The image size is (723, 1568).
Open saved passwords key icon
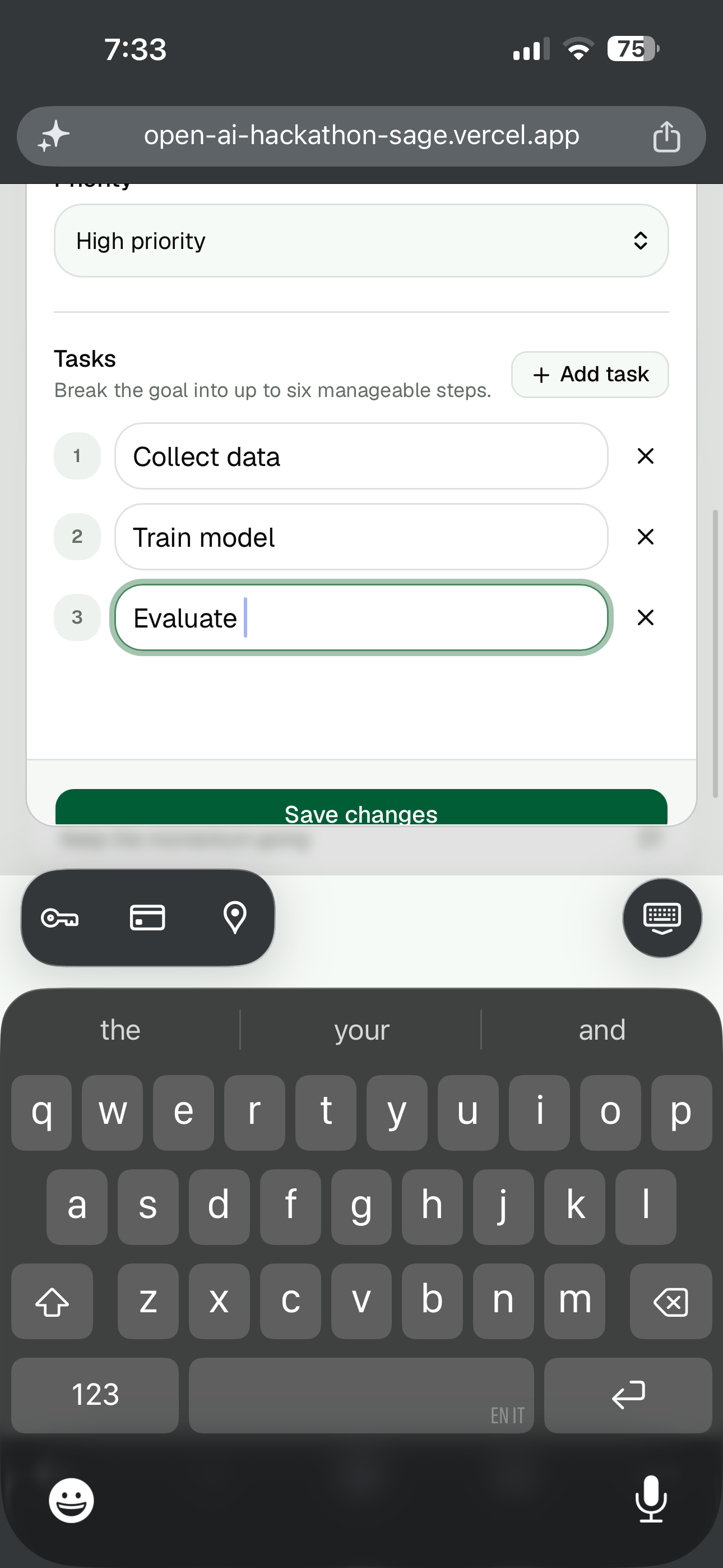click(x=59, y=917)
